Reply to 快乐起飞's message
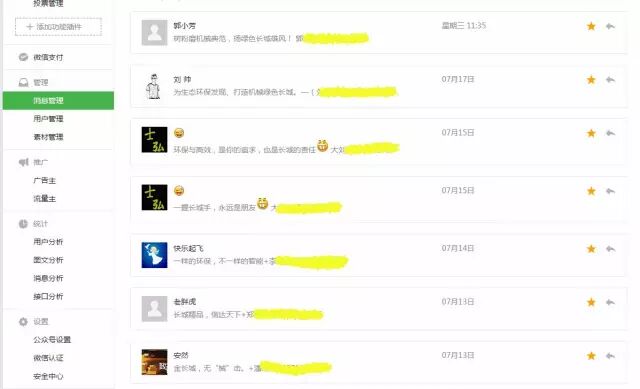Viewport: 640px width, 389px height. 610,249
